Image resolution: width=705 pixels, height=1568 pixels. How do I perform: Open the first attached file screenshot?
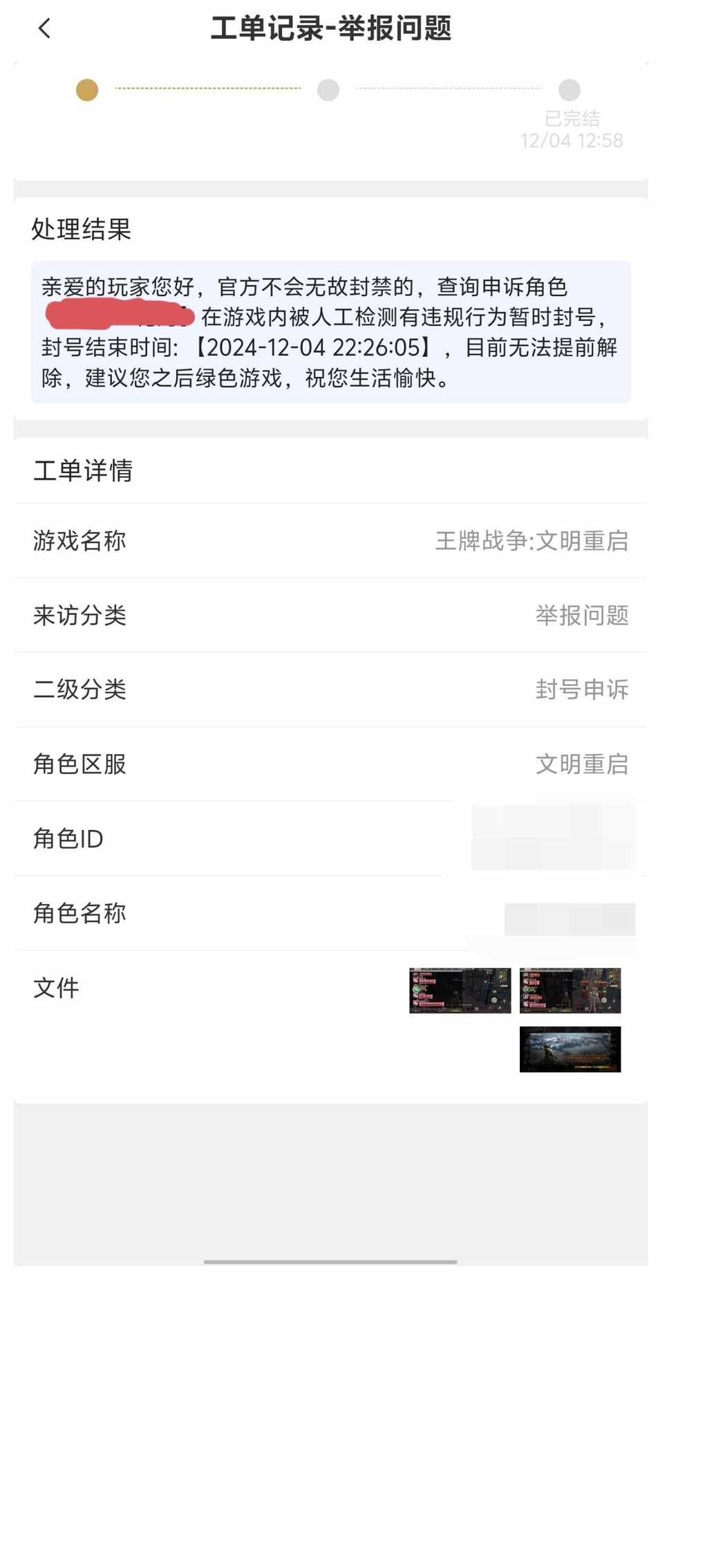[460, 990]
